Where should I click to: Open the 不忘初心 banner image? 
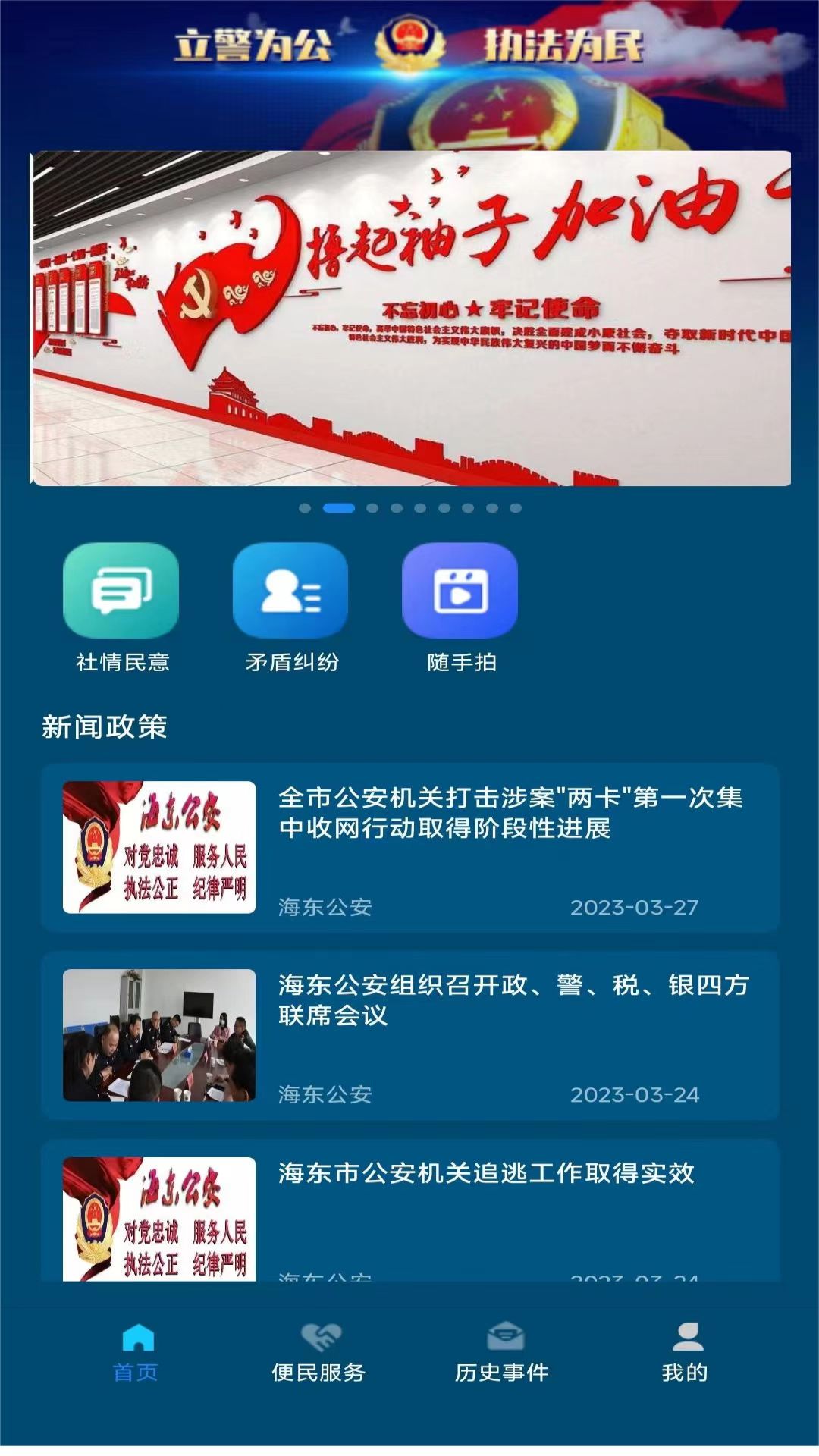click(x=410, y=318)
